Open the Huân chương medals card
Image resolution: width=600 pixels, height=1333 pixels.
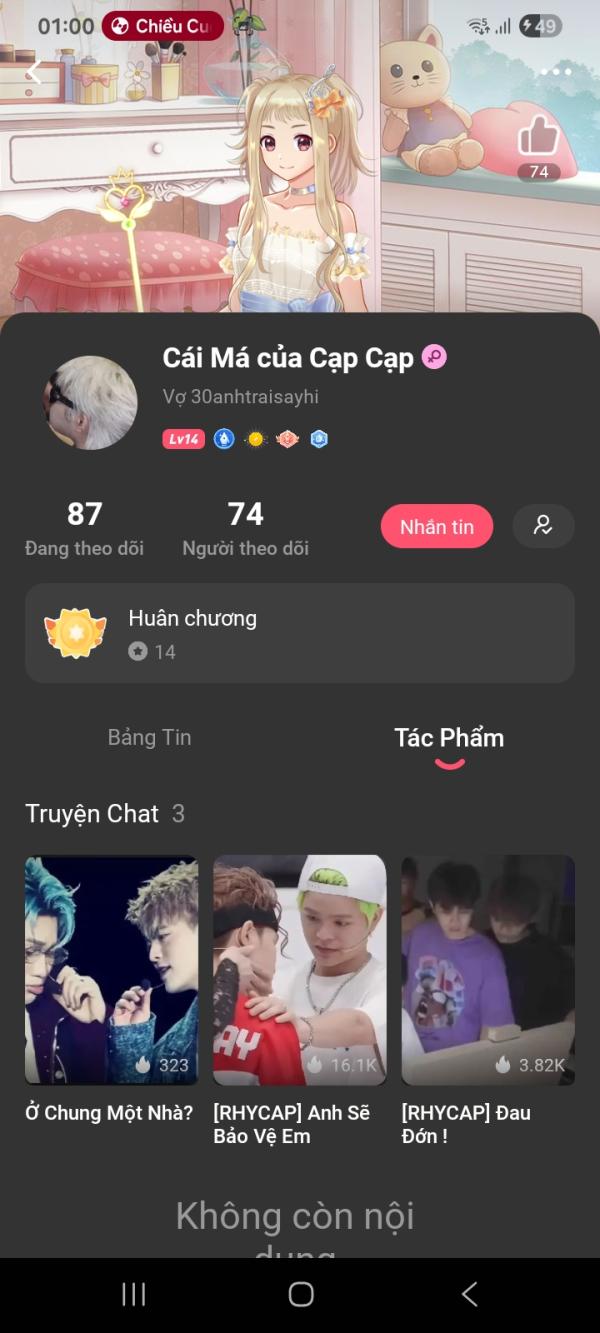click(x=300, y=634)
